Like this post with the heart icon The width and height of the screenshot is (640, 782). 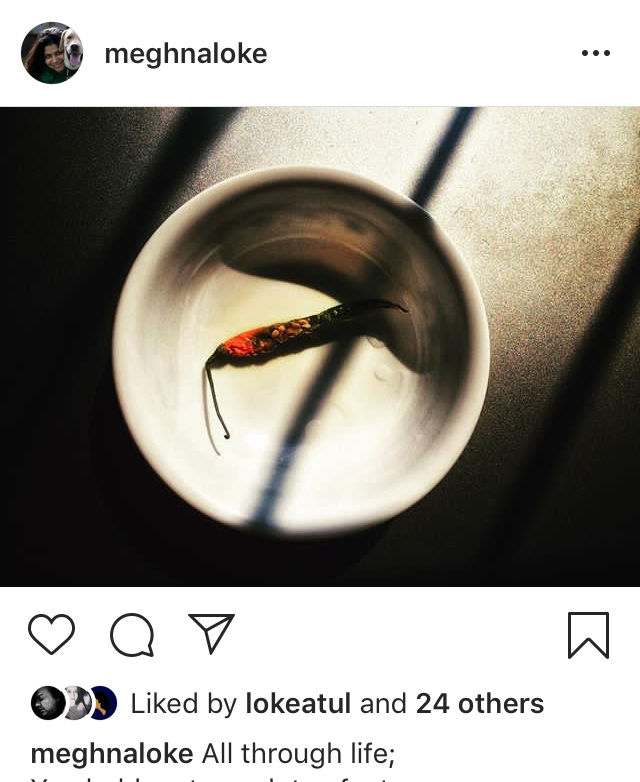[x=51, y=634]
